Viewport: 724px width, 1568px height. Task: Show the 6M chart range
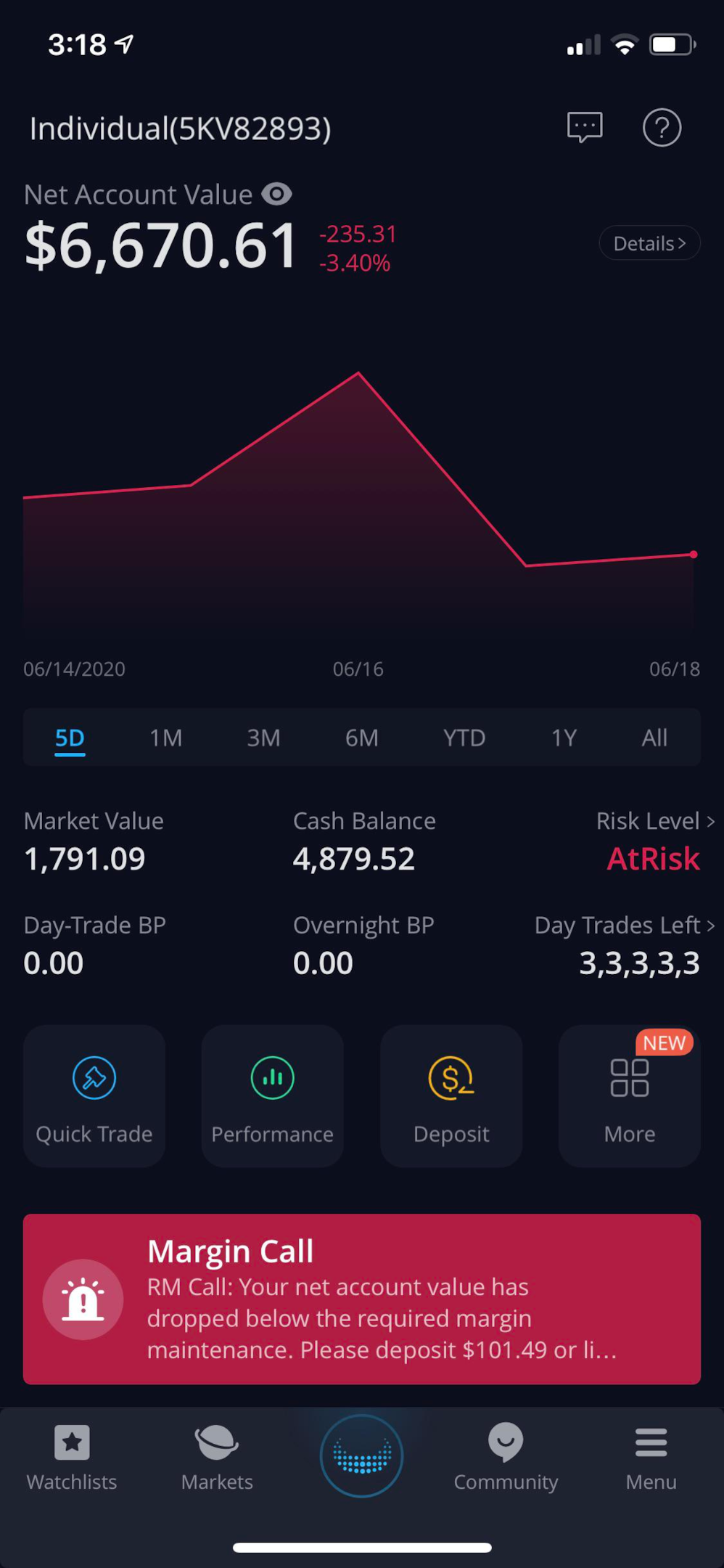click(361, 738)
